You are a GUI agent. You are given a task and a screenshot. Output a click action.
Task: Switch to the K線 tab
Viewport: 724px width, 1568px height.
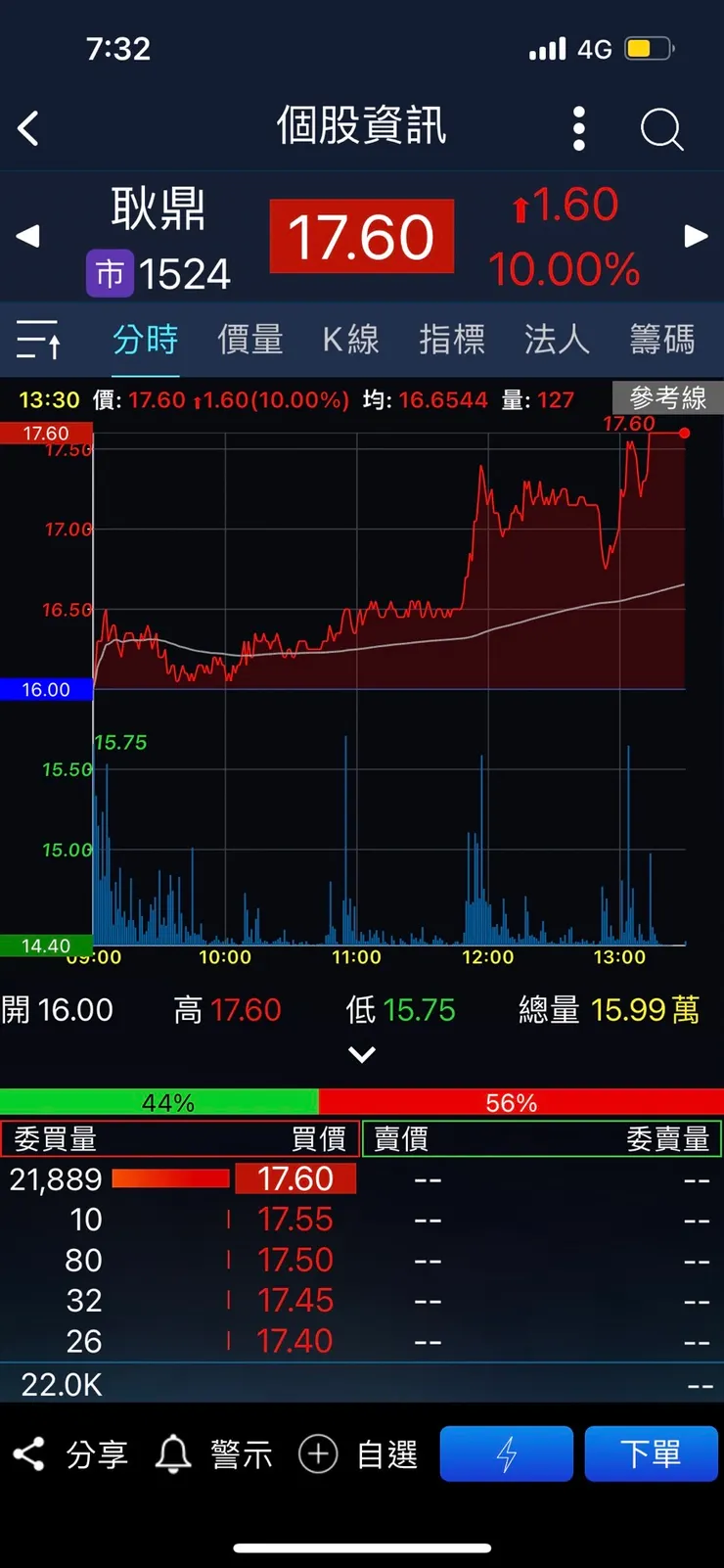click(349, 338)
